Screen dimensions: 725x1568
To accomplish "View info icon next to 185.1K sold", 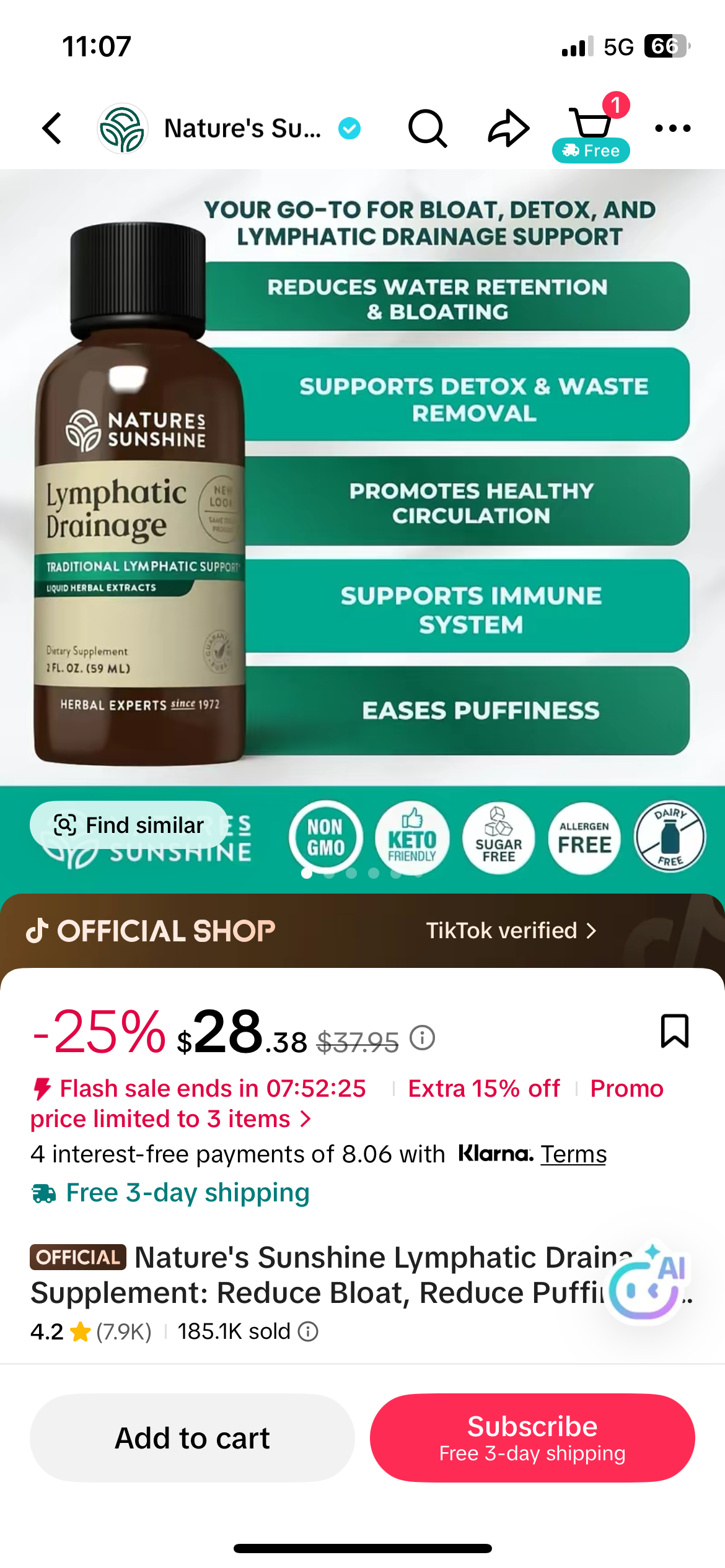I will point(308,1331).
